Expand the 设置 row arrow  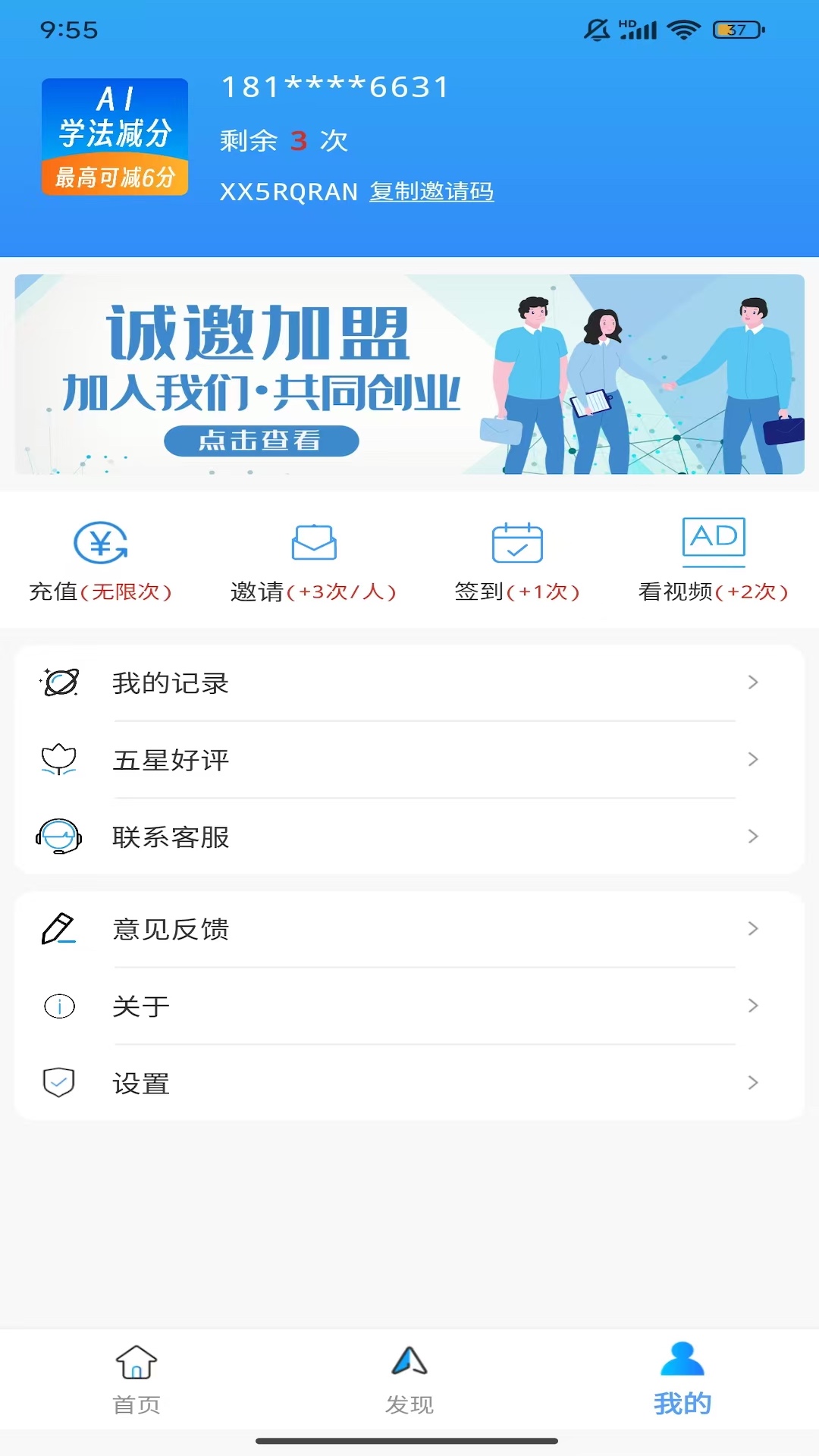coord(753,1084)
